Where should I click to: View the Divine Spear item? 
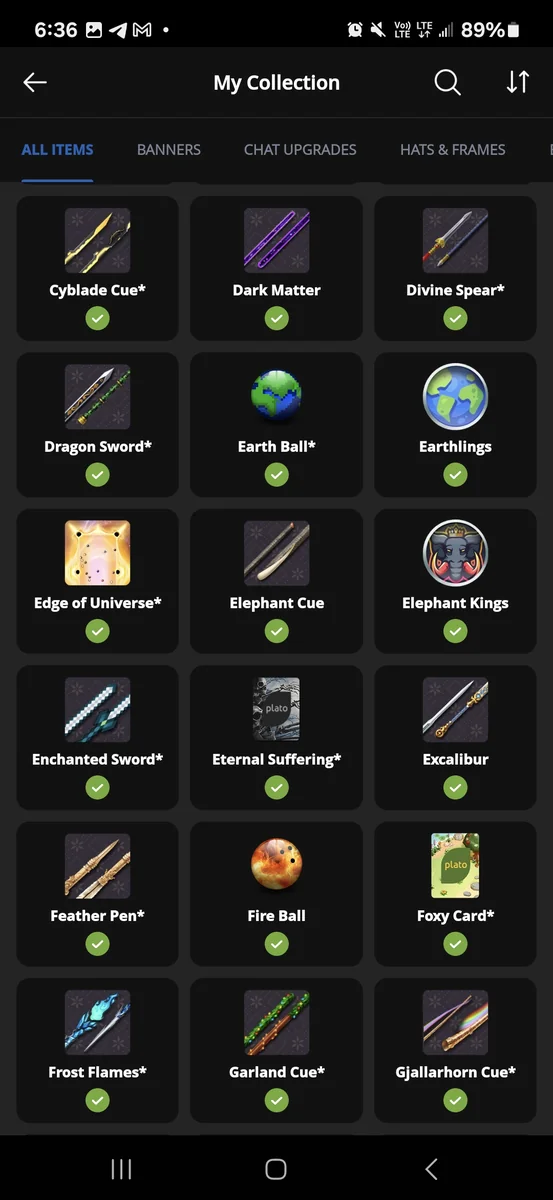pos(455,268)
